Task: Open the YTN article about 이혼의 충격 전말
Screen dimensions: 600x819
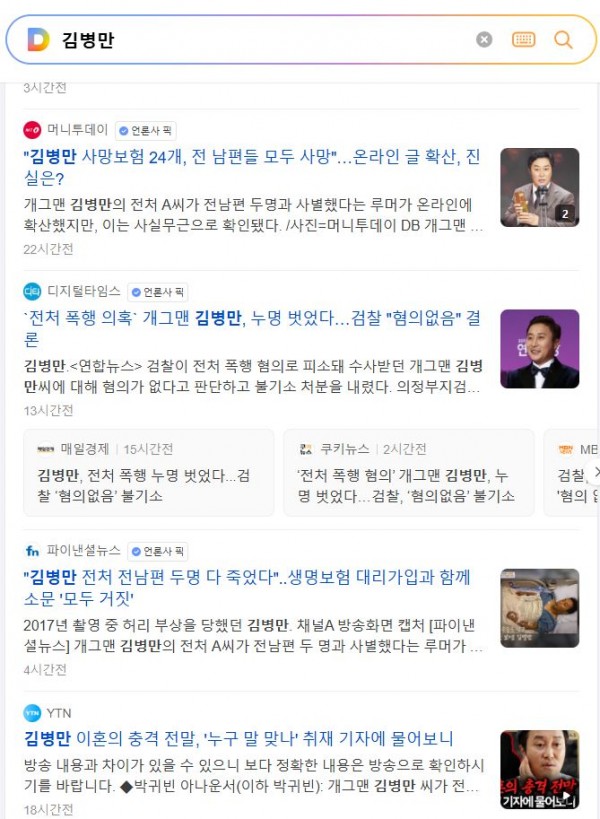Action: (238, 739)
